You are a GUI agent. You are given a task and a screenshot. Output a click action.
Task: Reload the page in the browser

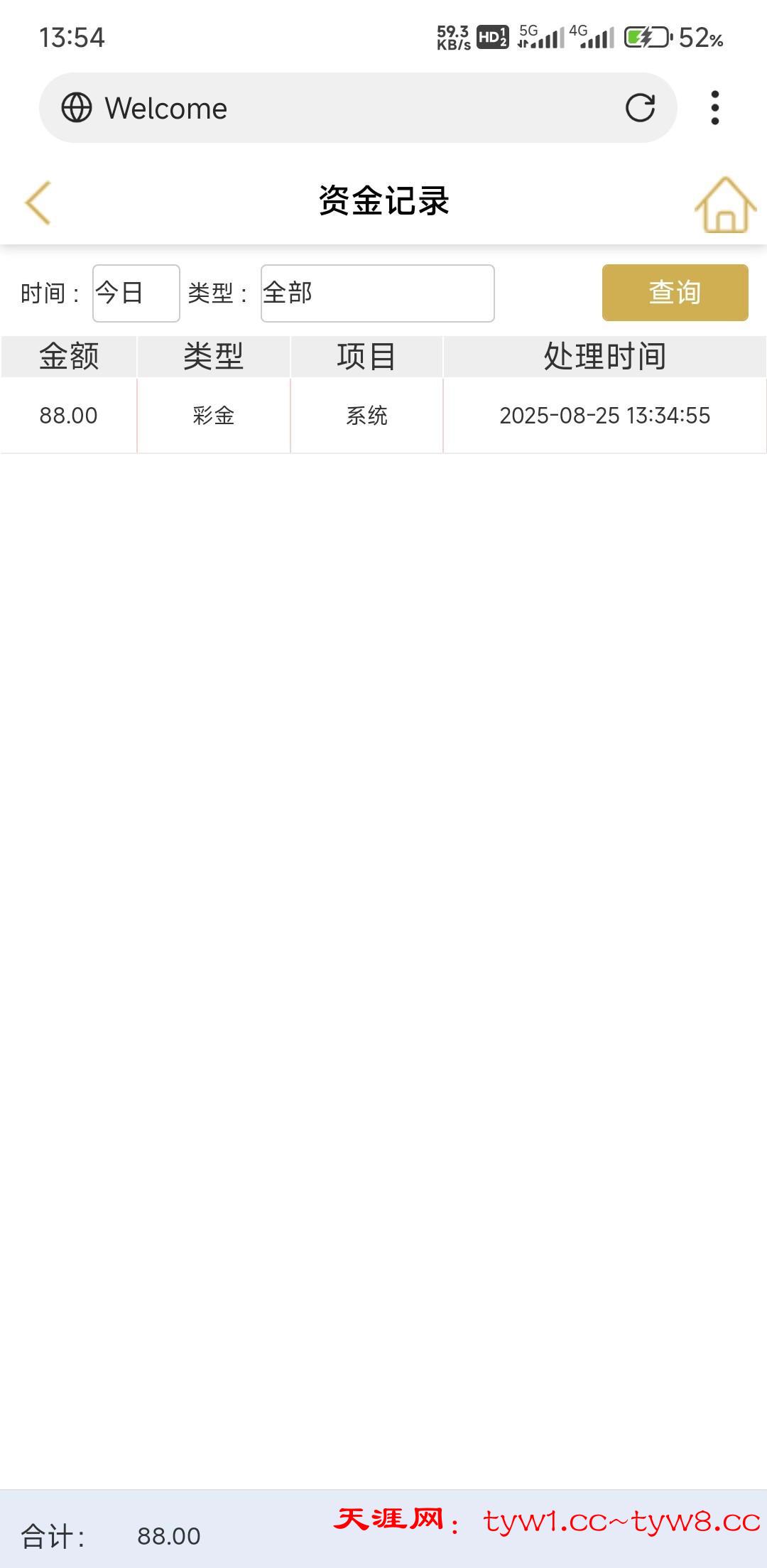point(640,108)
